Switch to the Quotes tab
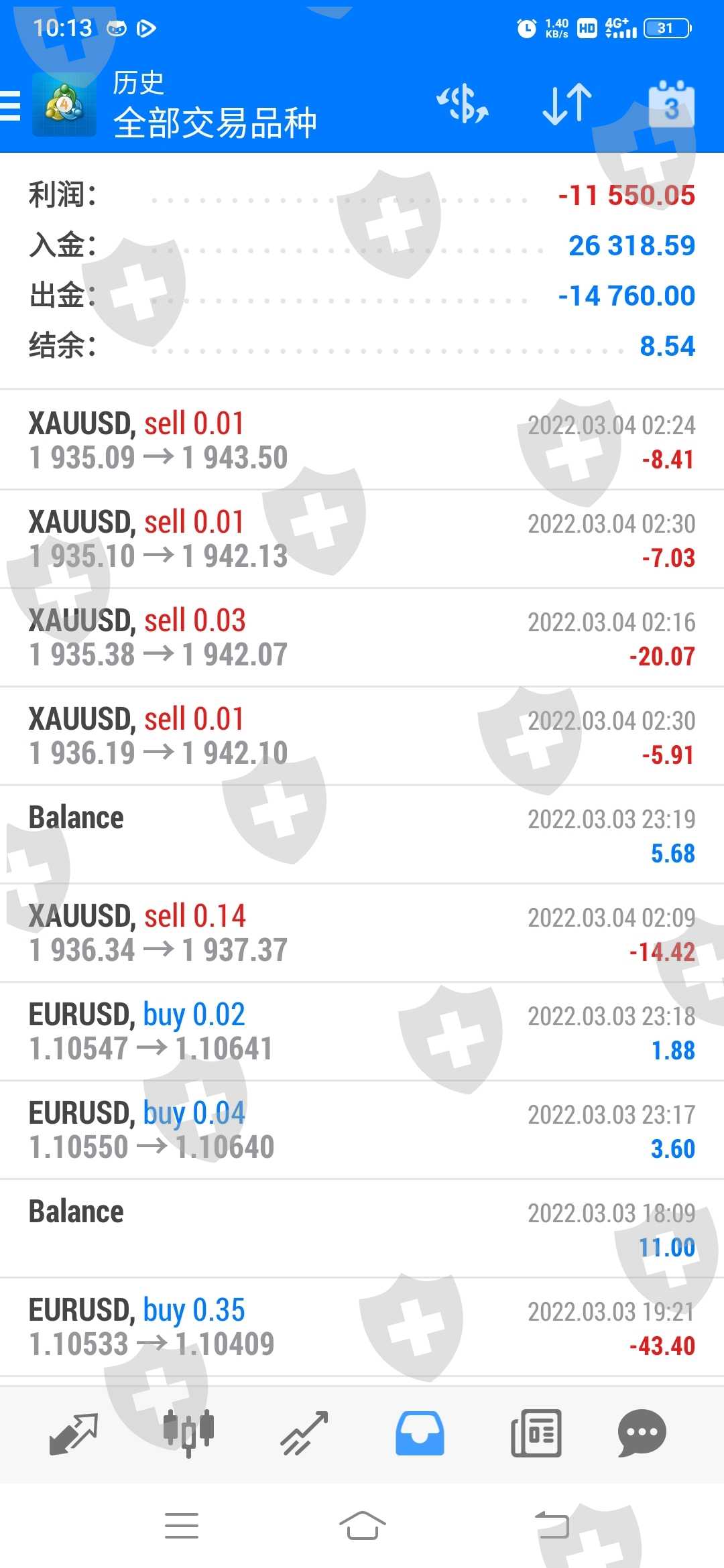 click(x=74, y=1433)
